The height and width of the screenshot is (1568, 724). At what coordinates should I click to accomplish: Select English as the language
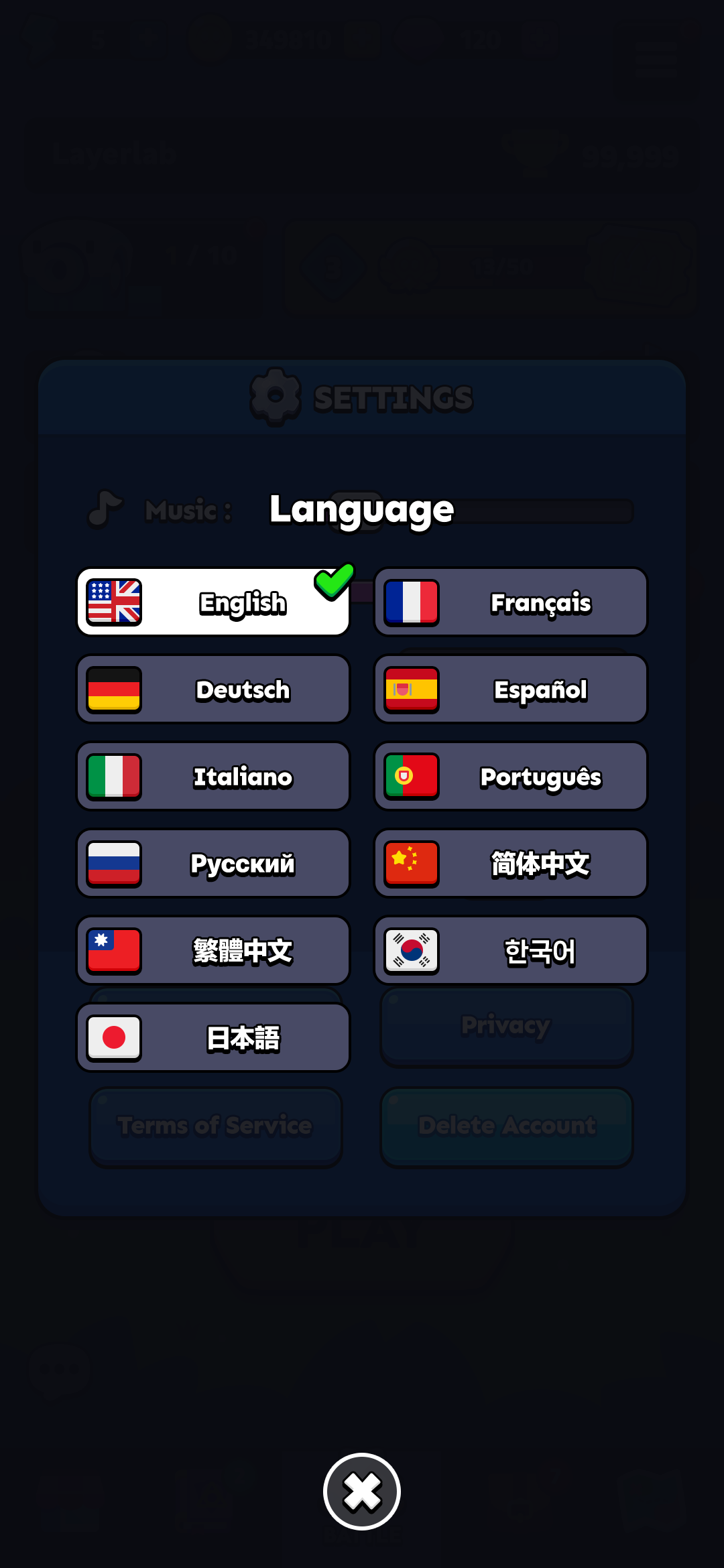point(213,602)
